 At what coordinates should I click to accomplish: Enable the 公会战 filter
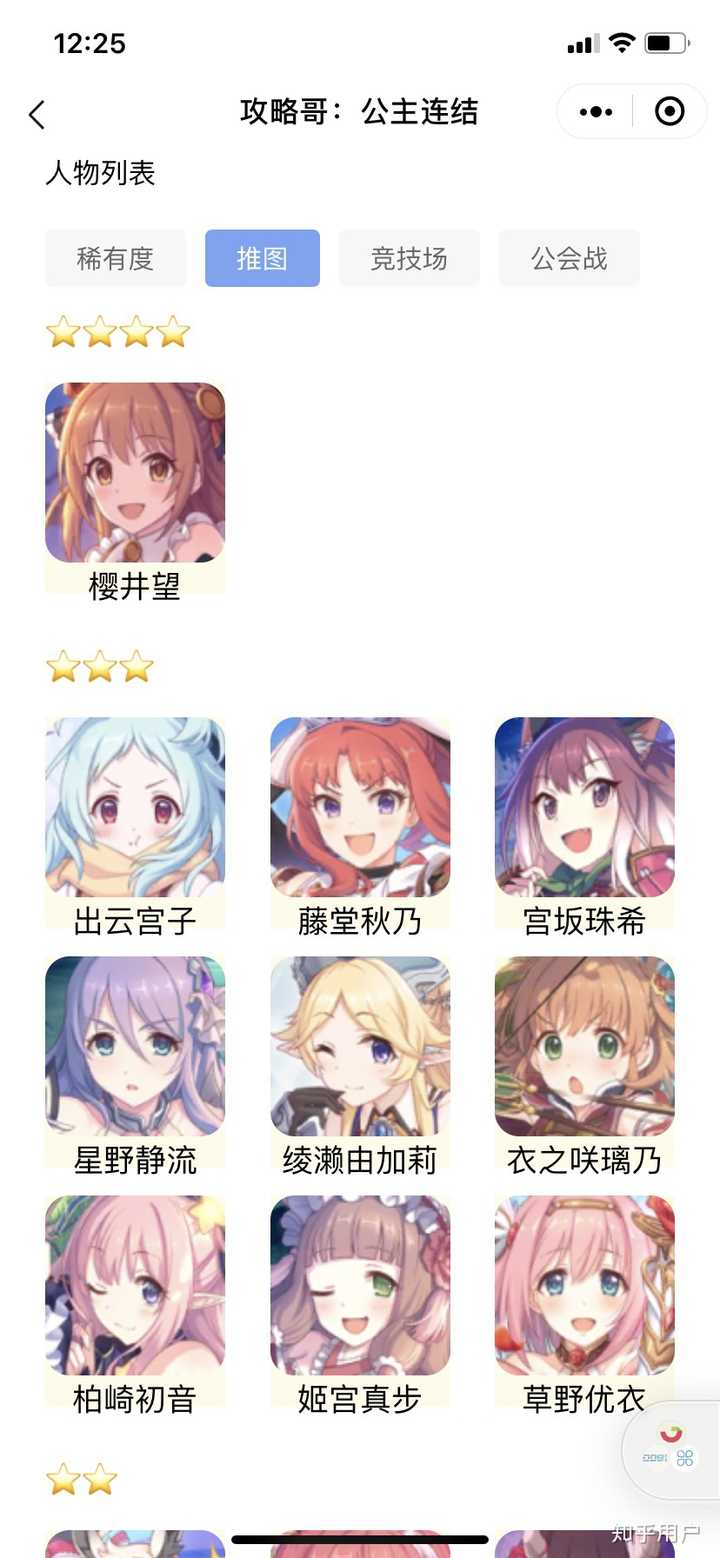(569, 258)
